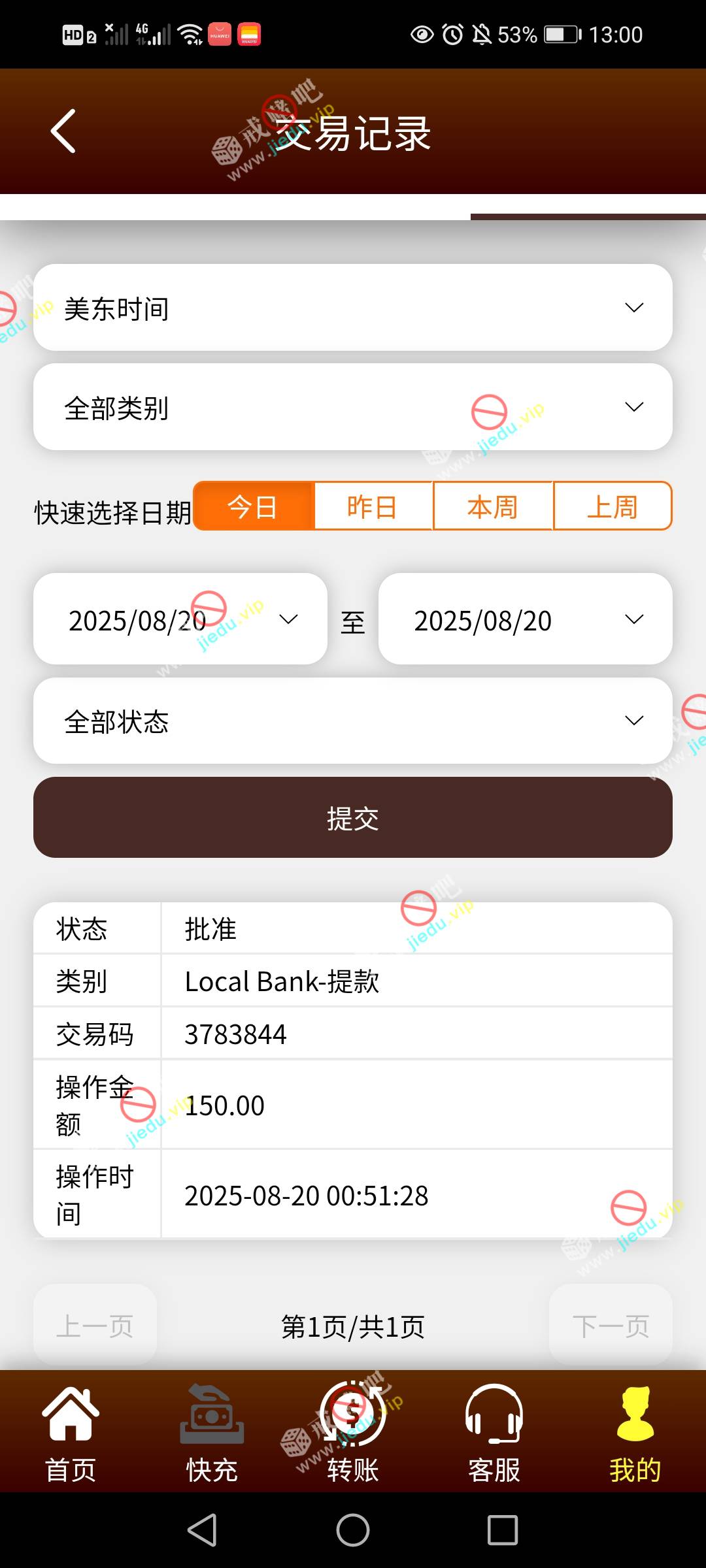This screenshot has height=1568, width=706.
Task: Switch to the 首页 tab
Action: click(71, 1434)
